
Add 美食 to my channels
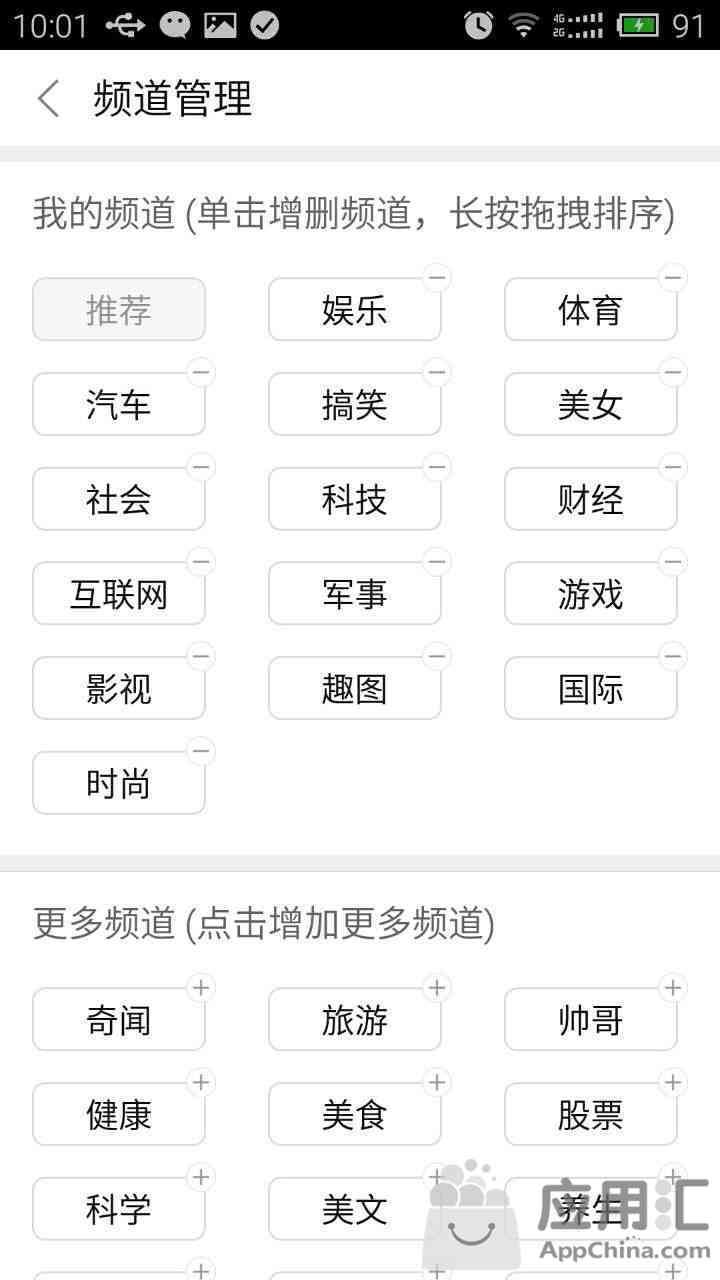[437, 1082]
